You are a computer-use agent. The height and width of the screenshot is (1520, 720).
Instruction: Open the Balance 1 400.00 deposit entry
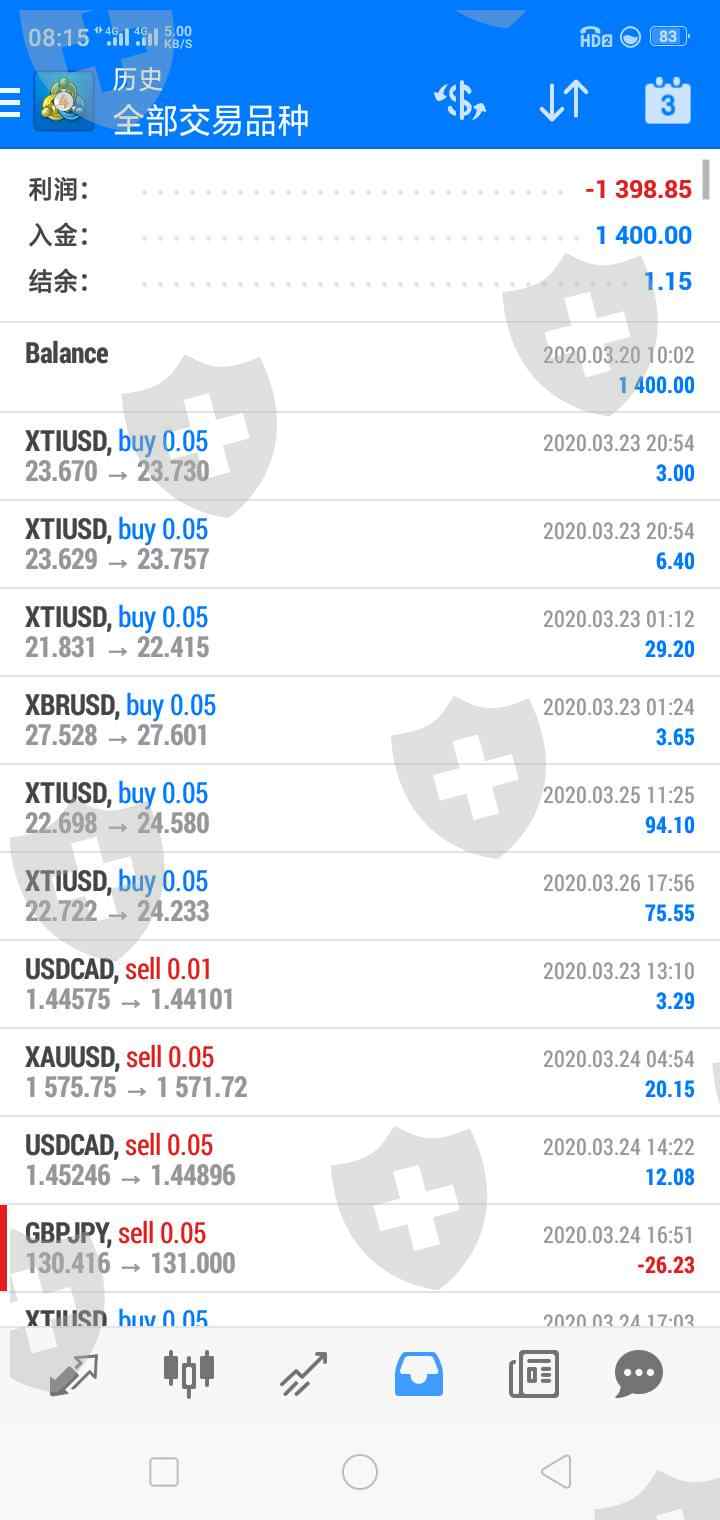click(360, 367)
